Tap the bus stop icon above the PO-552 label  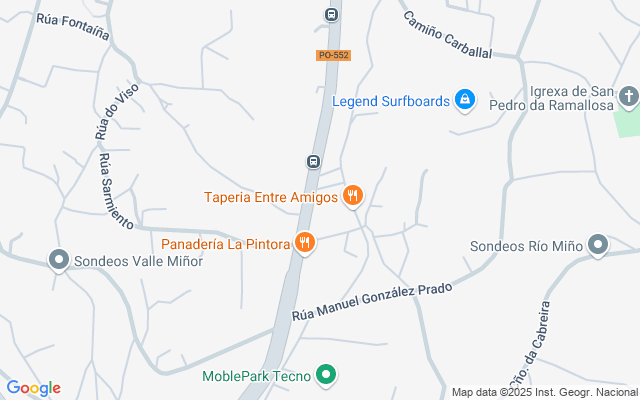click(x=331, y=14)
